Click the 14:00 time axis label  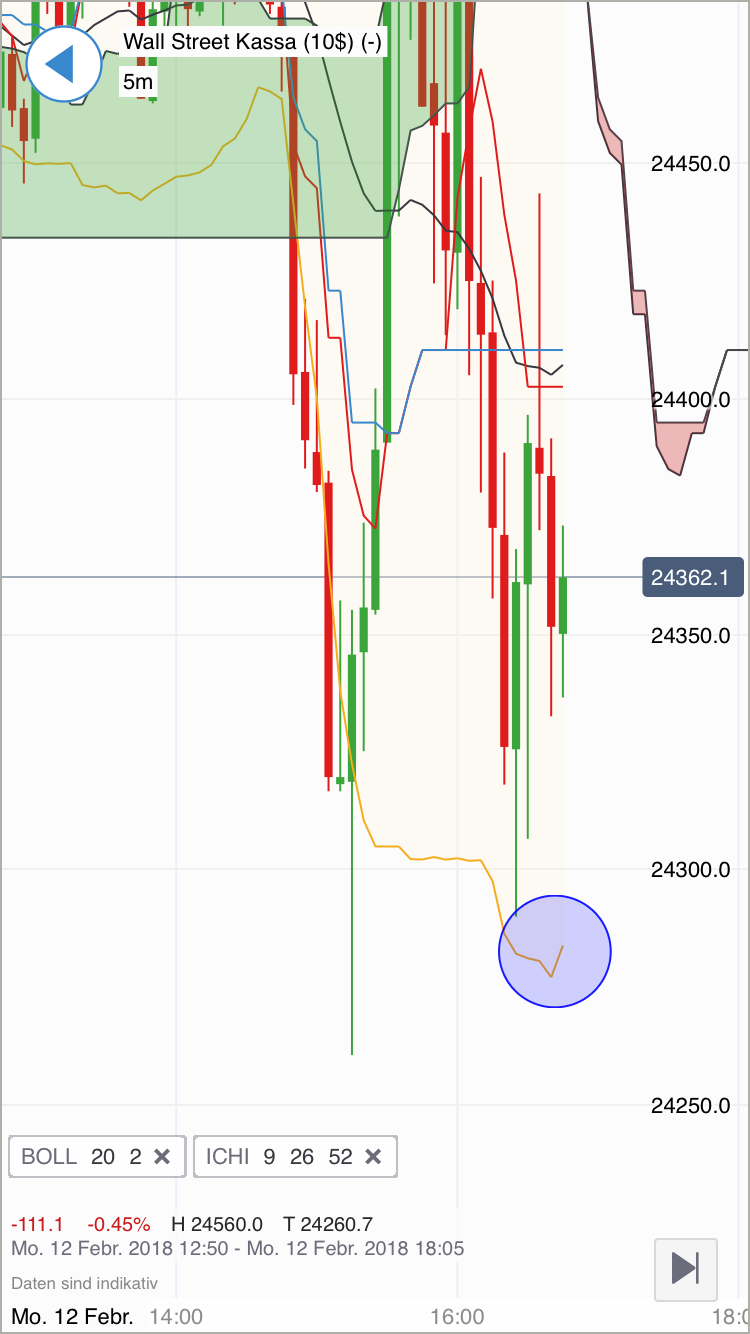(x=175, y=1317)
